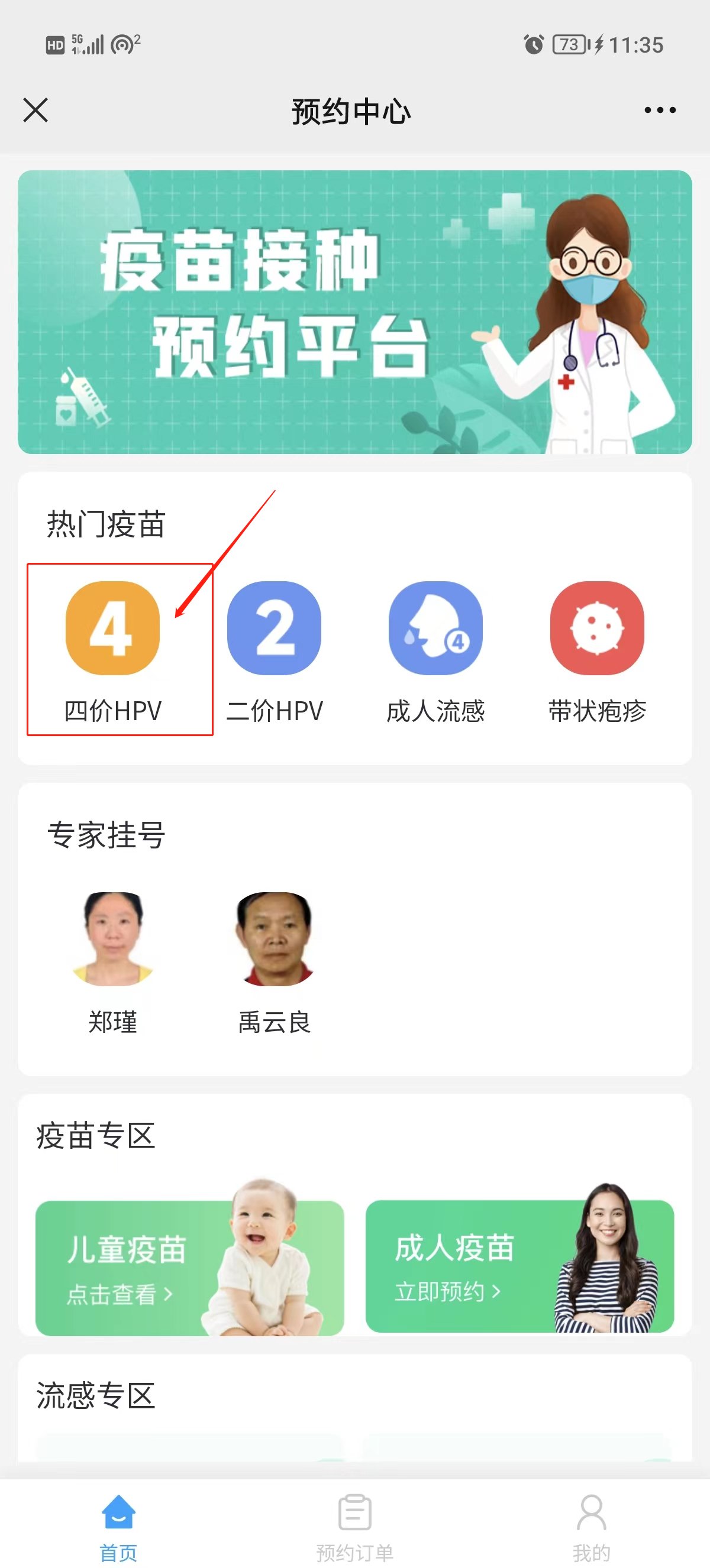Open the 疫苗接种预约平台 banner
Image resolution: width=710 pixels, height=1568 pixels.
click(354, 312)
